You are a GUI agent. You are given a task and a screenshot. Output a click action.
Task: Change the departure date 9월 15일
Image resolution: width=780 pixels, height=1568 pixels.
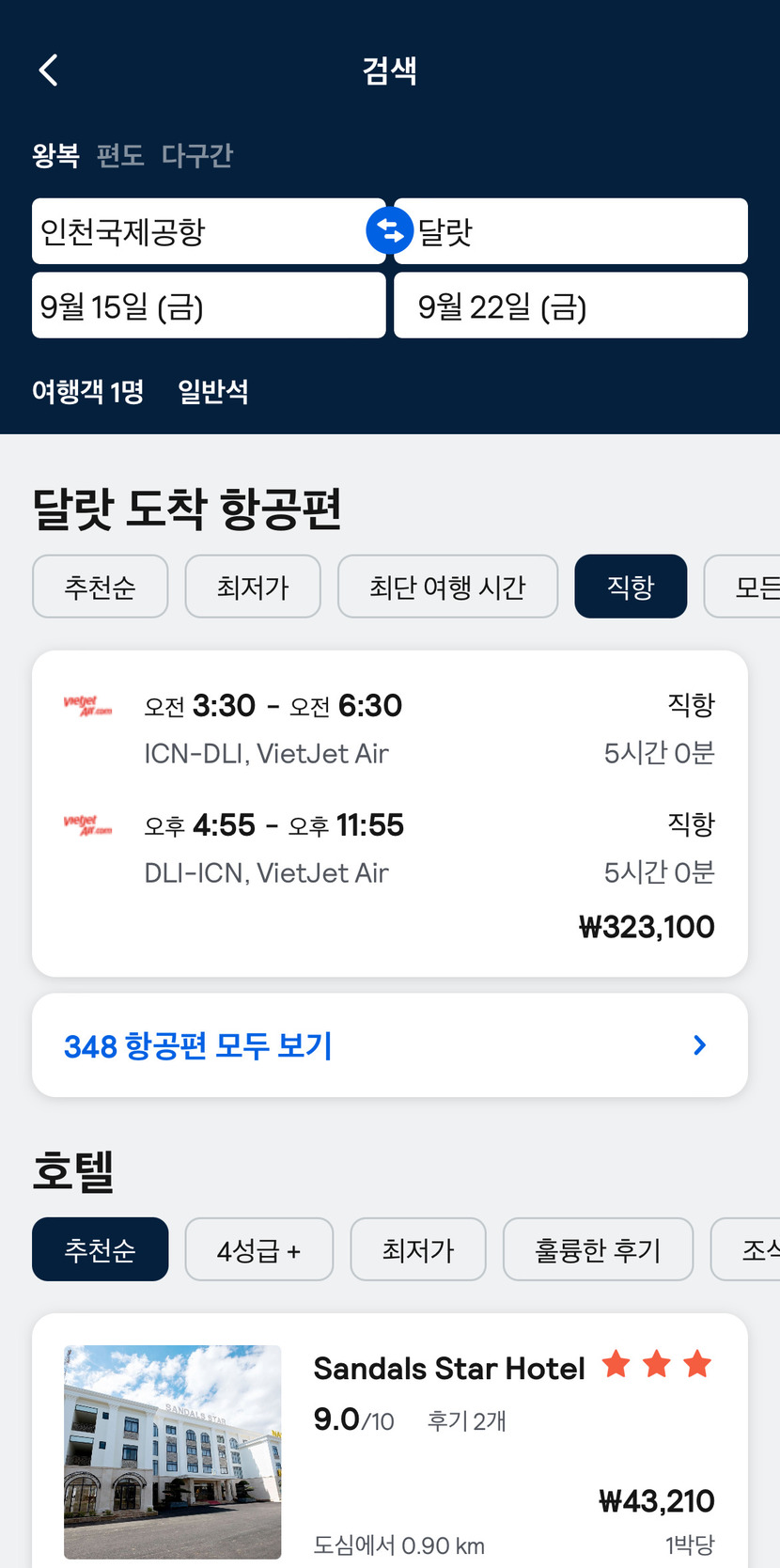[209, 306]
